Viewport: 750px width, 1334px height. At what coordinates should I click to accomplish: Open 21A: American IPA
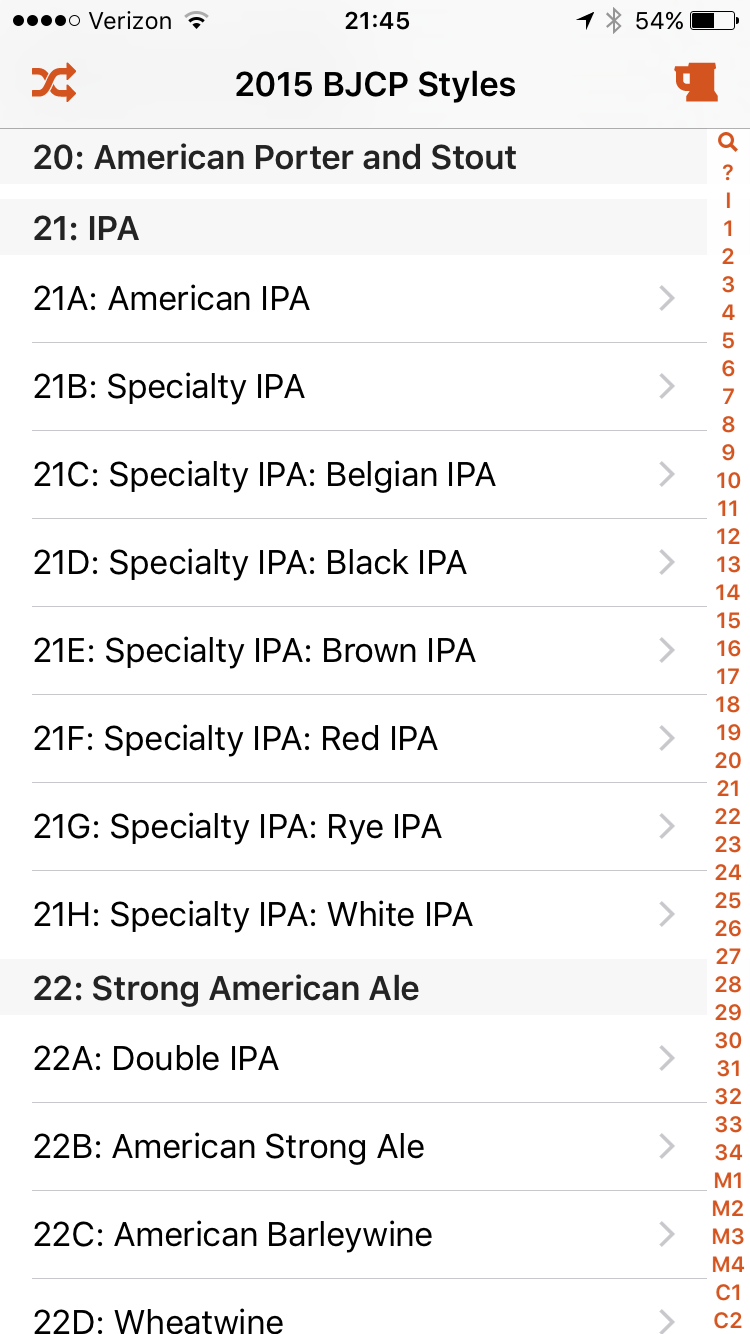tap(354, 299)
